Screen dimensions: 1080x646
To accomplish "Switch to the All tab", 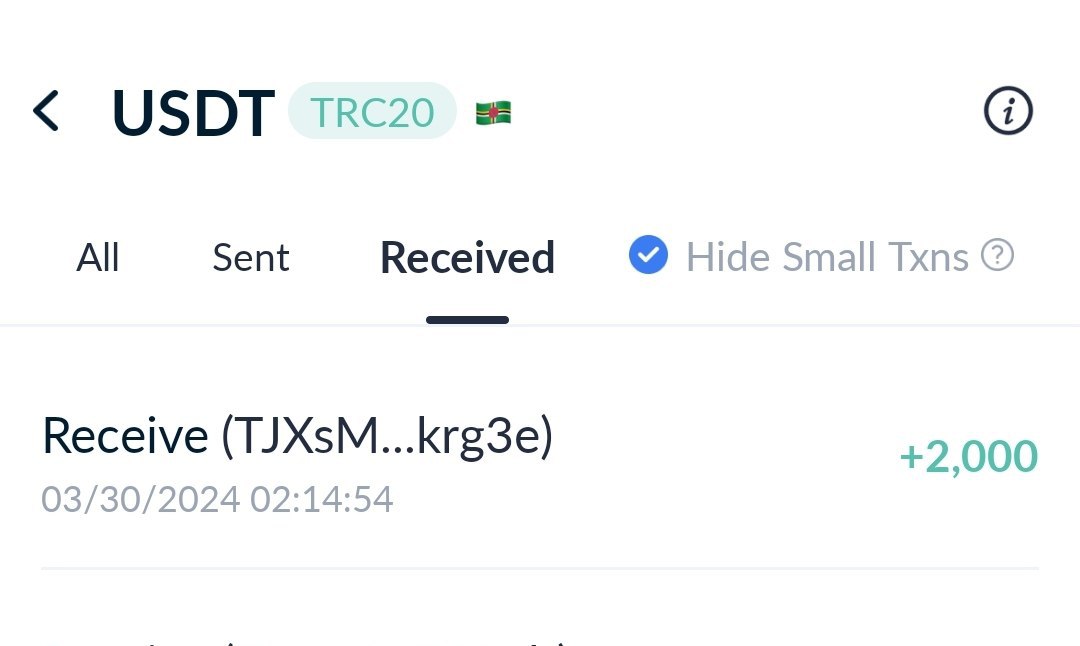I will (98, 258).
